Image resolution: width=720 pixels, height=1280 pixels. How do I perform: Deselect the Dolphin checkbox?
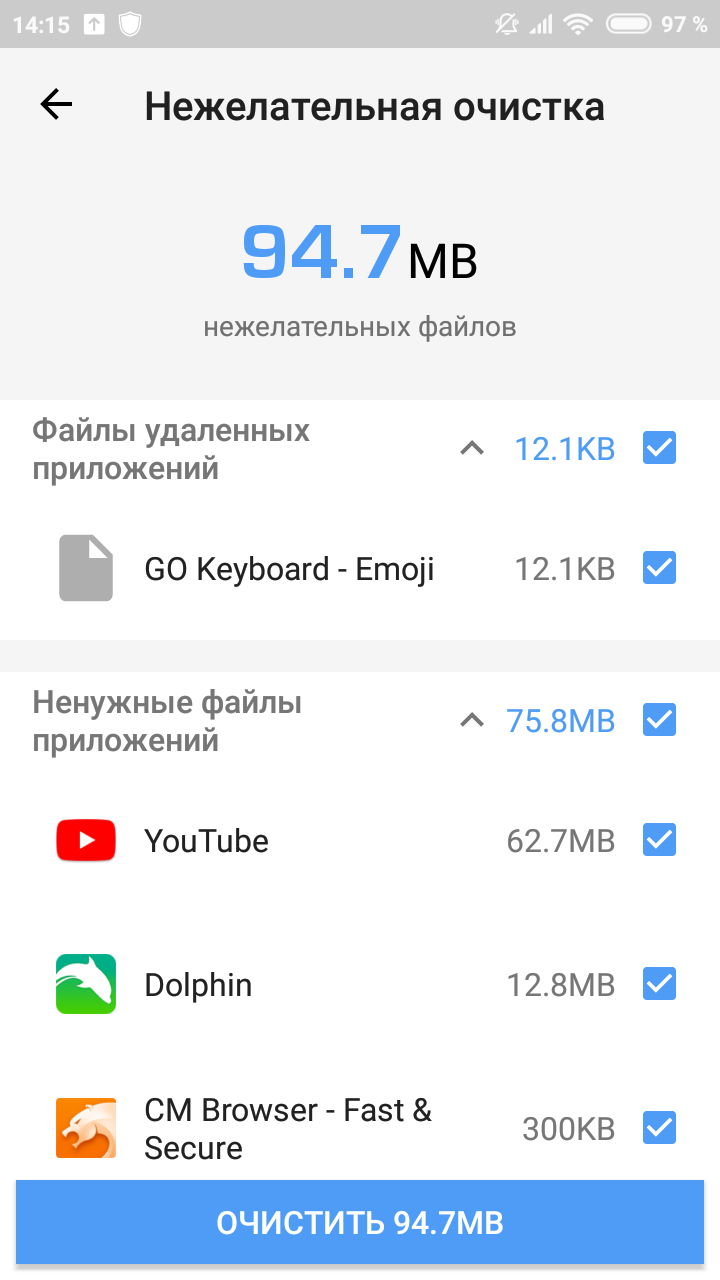[x=659, y=984]
